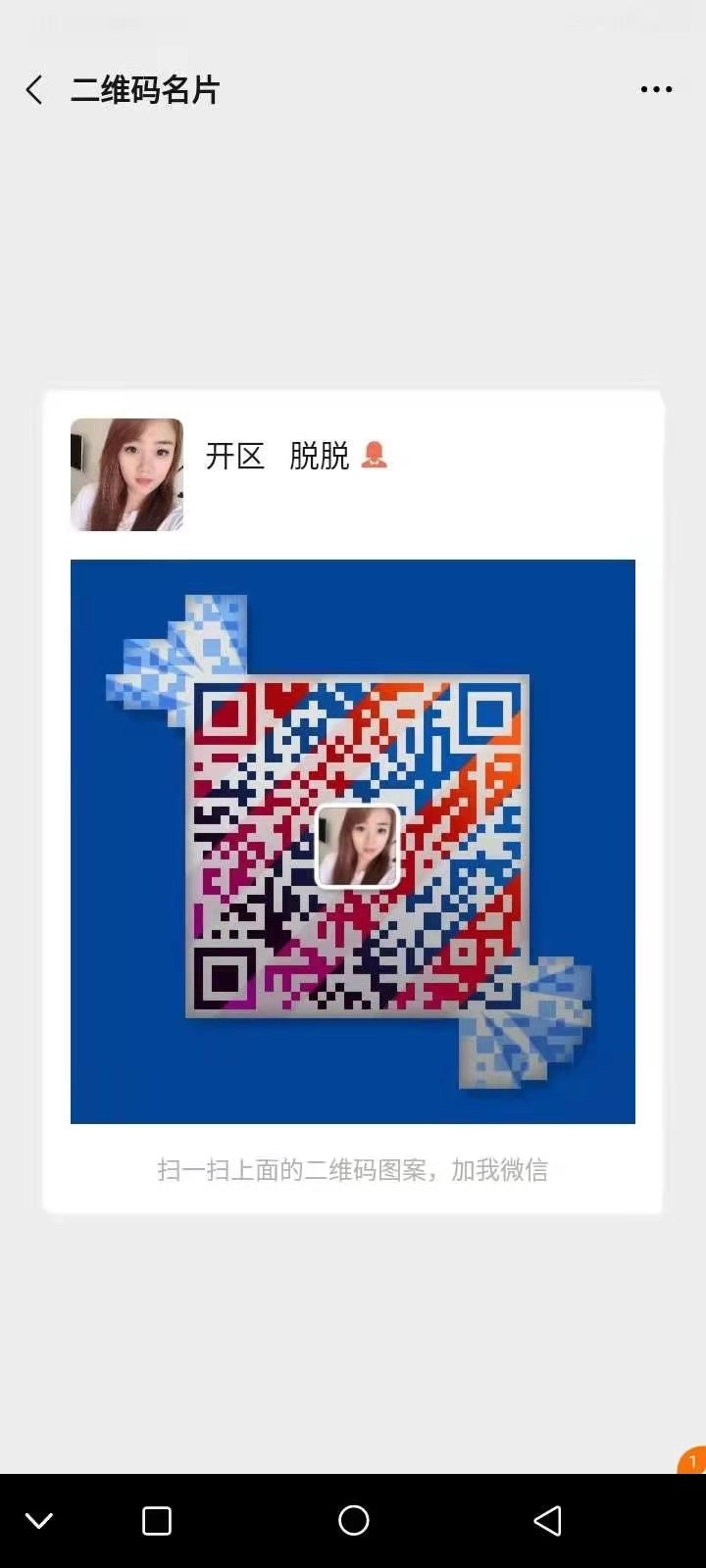Open the profile photo of 开区 脱脱
Screen dimensions: 706x1568
(x=126, y=474)
